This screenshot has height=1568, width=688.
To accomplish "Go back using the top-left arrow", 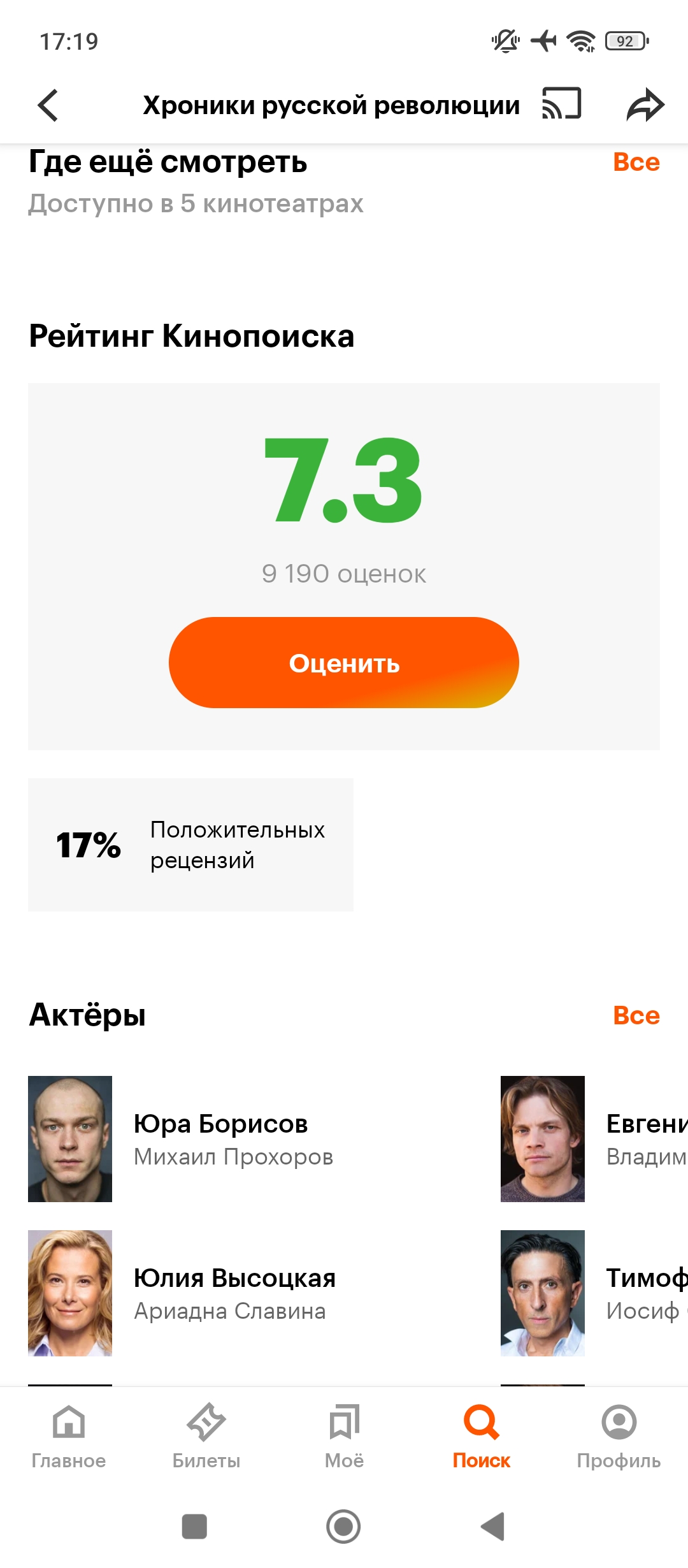I will tap(48, 105).
